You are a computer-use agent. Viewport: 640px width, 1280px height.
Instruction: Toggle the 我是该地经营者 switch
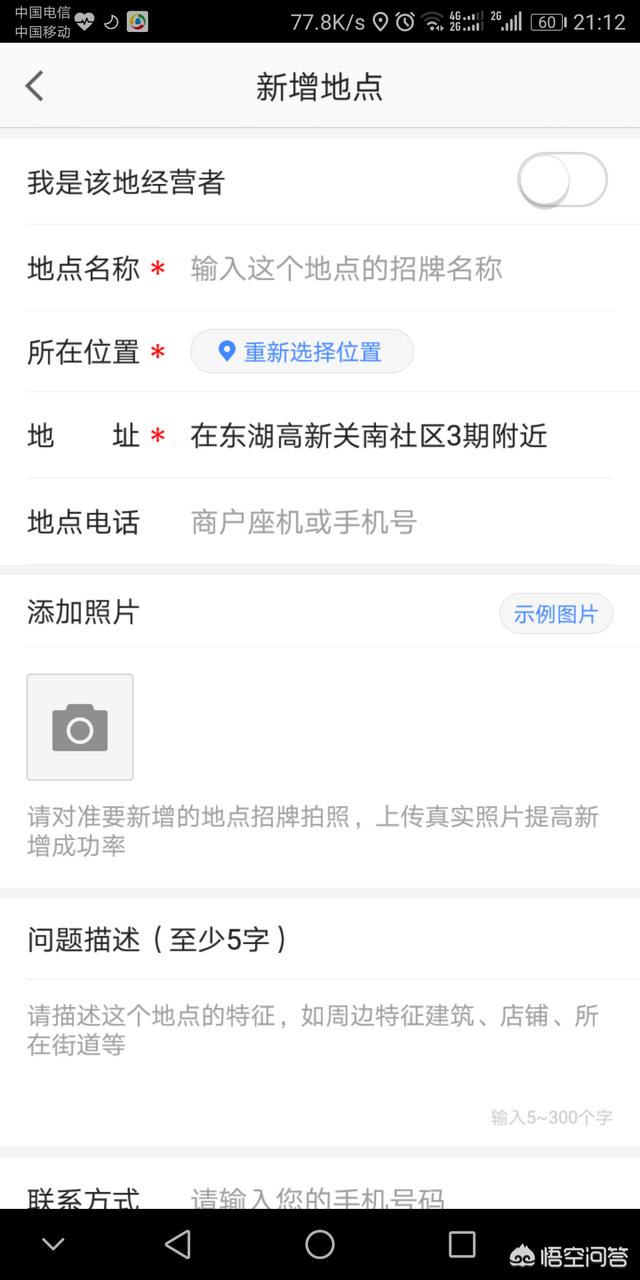(x=562, y=181)
